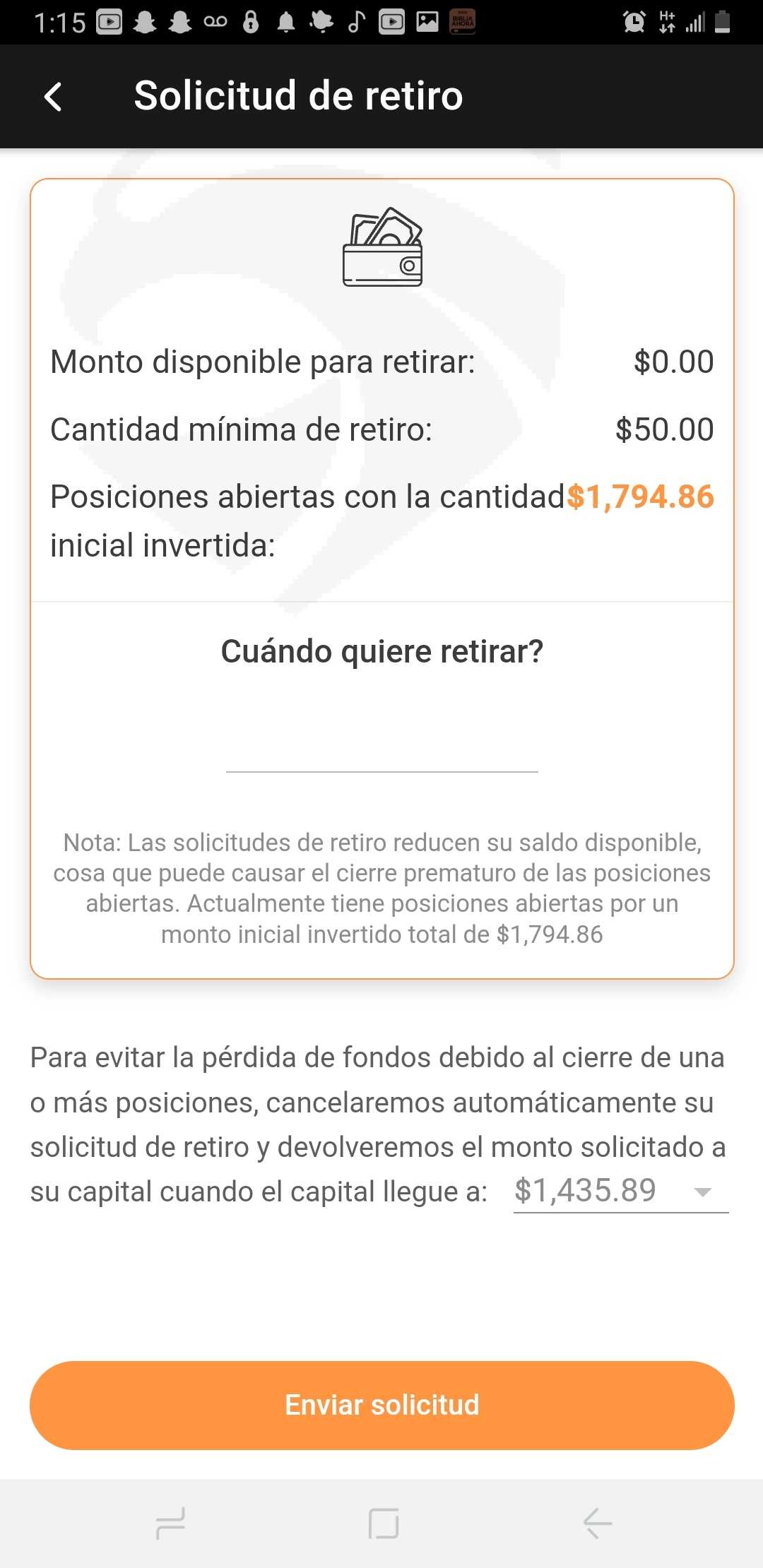Screen dimensions: 763x1568
Task: Tap Enviar solicitud button
Action: 381,1405
